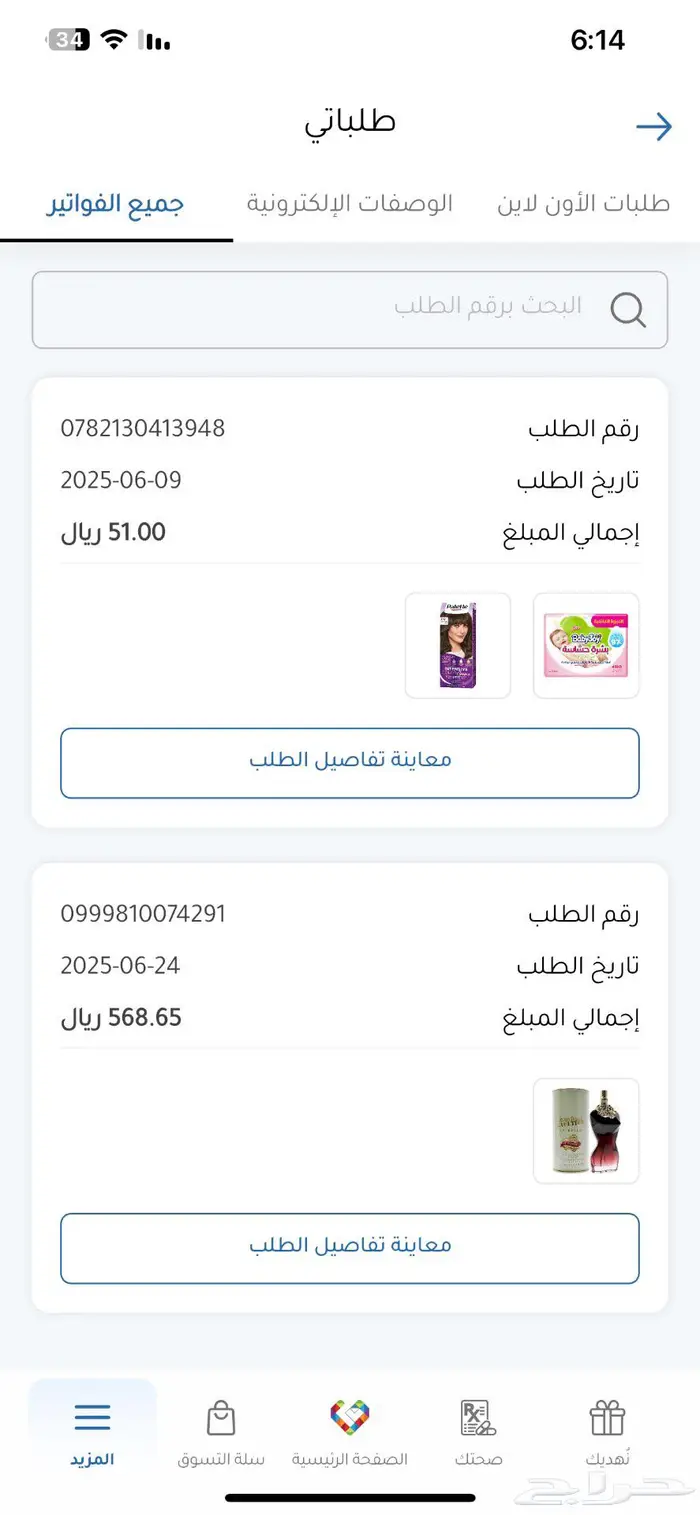The width and height of the screenshot is (700, 1515).
Task: Tap the back arrow in the header
Action: 653,127
